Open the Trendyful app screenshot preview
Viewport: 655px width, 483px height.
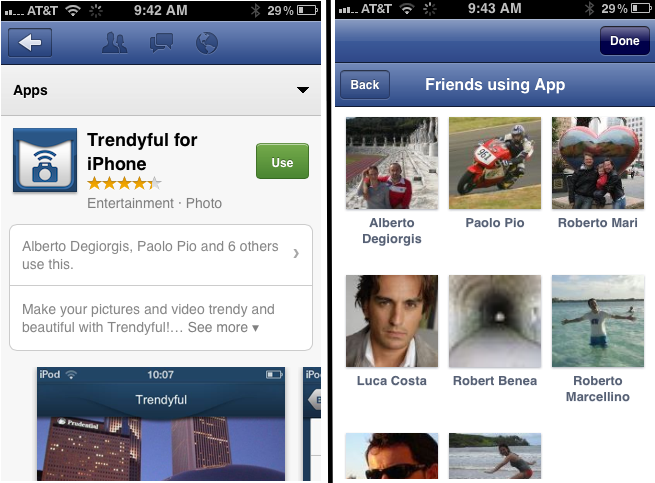click(161, 425)
